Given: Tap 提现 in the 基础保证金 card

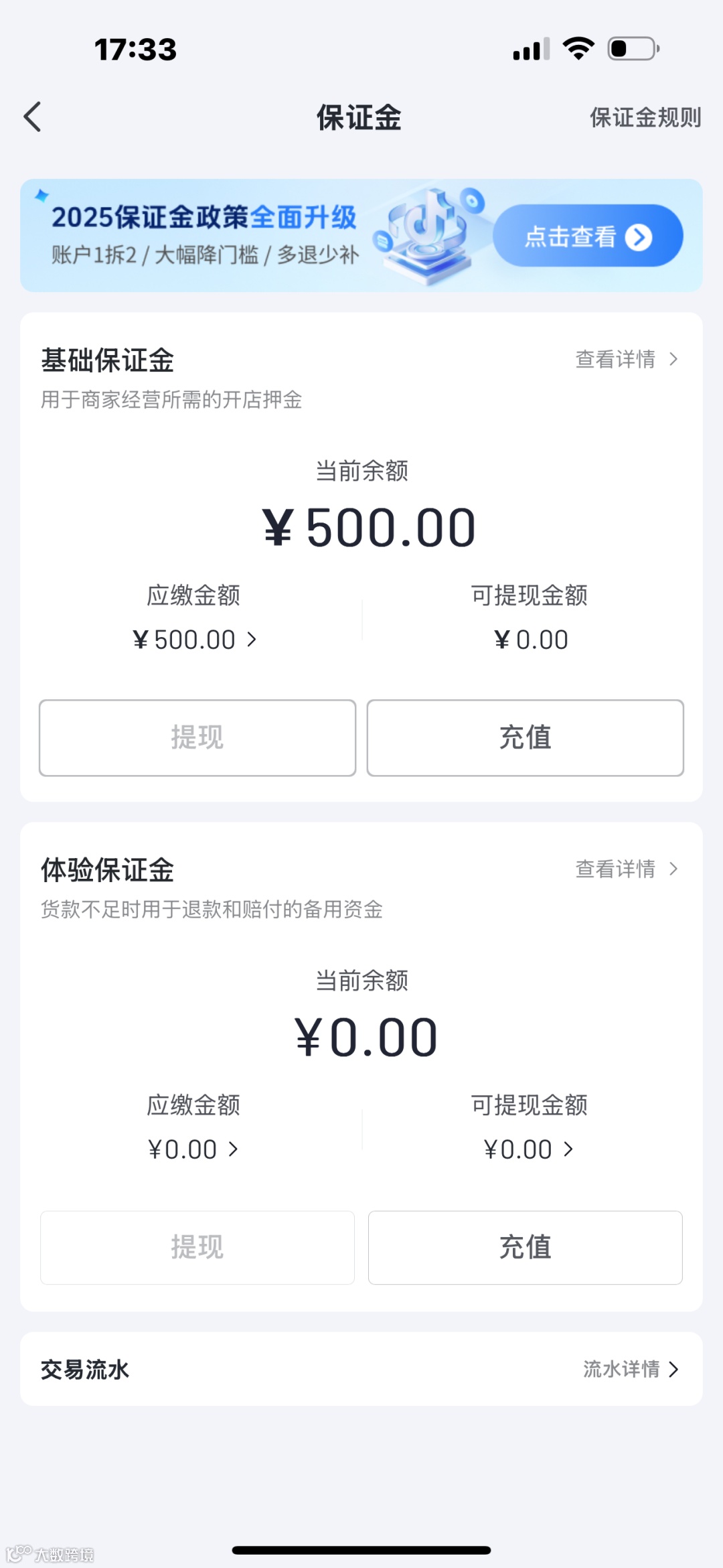Looking at the screenshot, I should (x=197, y=737).
